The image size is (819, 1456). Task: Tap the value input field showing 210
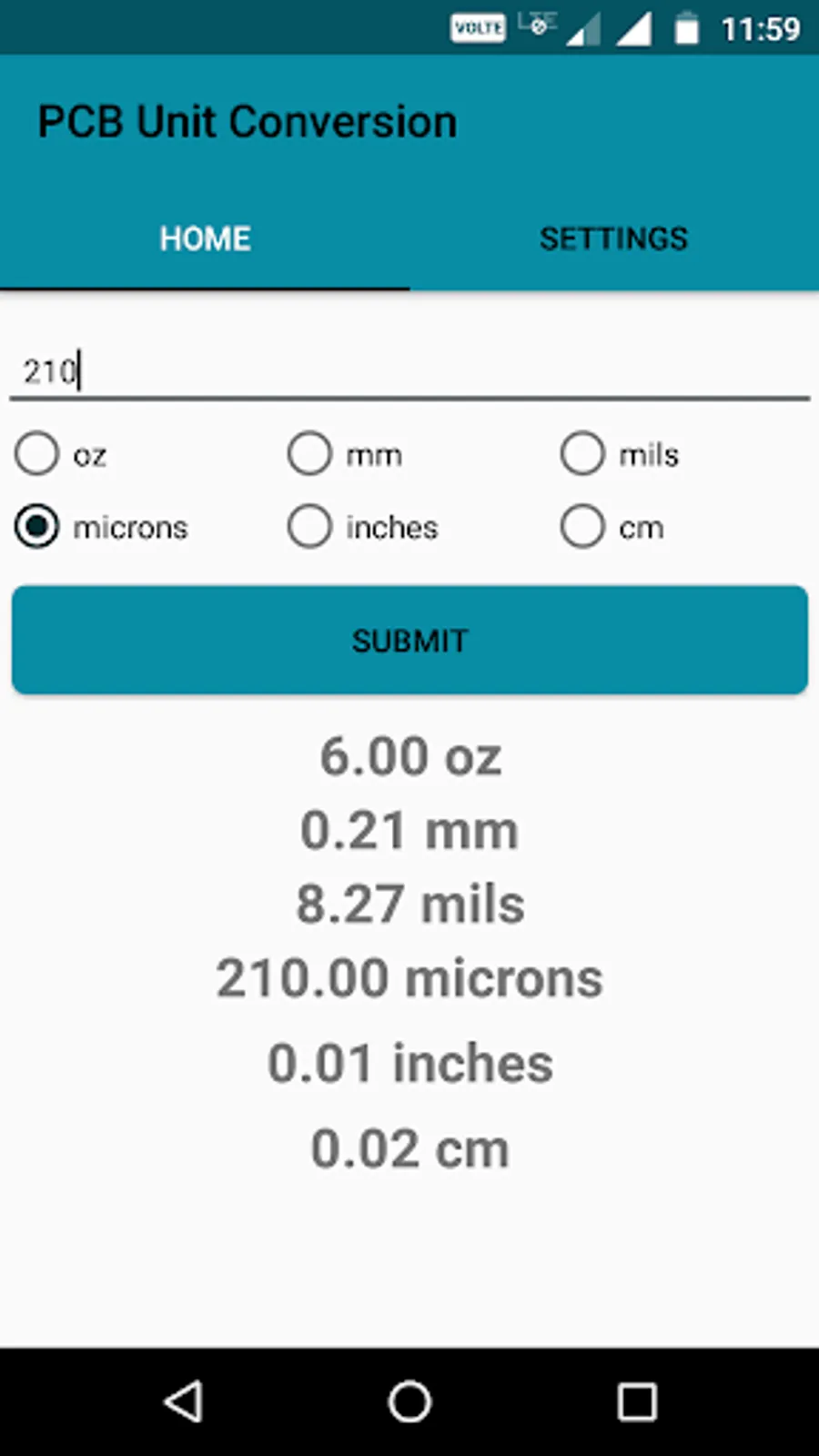409,371
